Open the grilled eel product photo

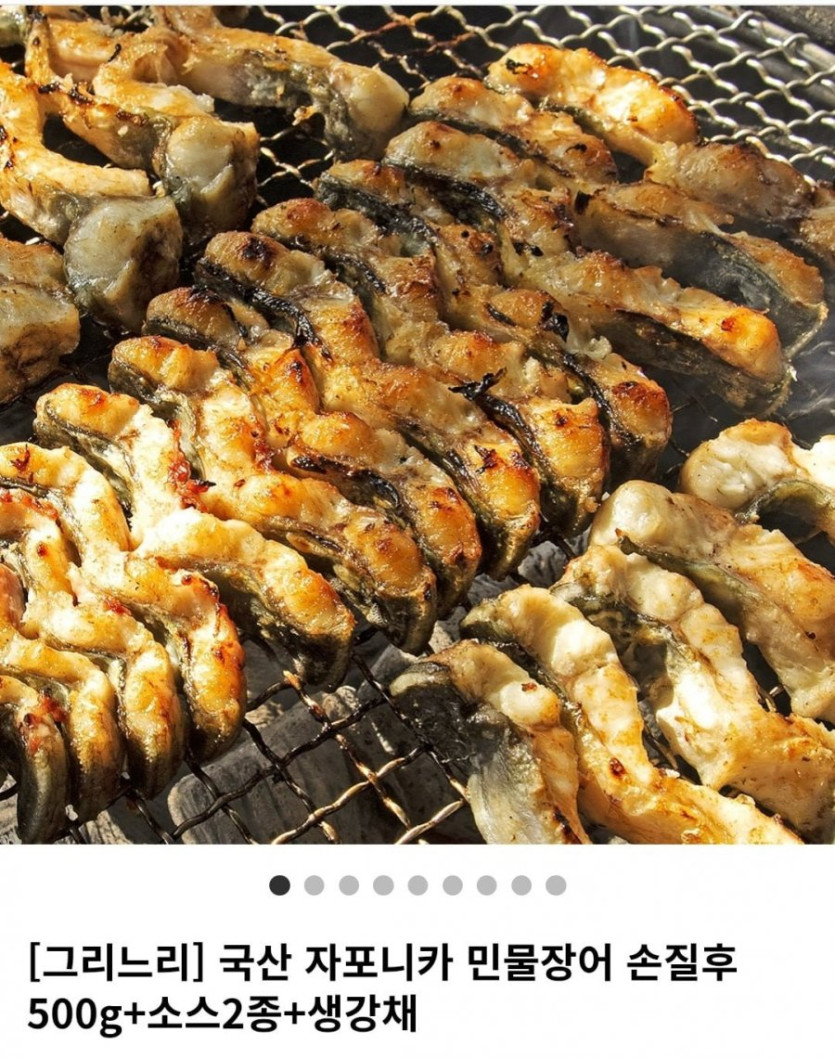417,420
